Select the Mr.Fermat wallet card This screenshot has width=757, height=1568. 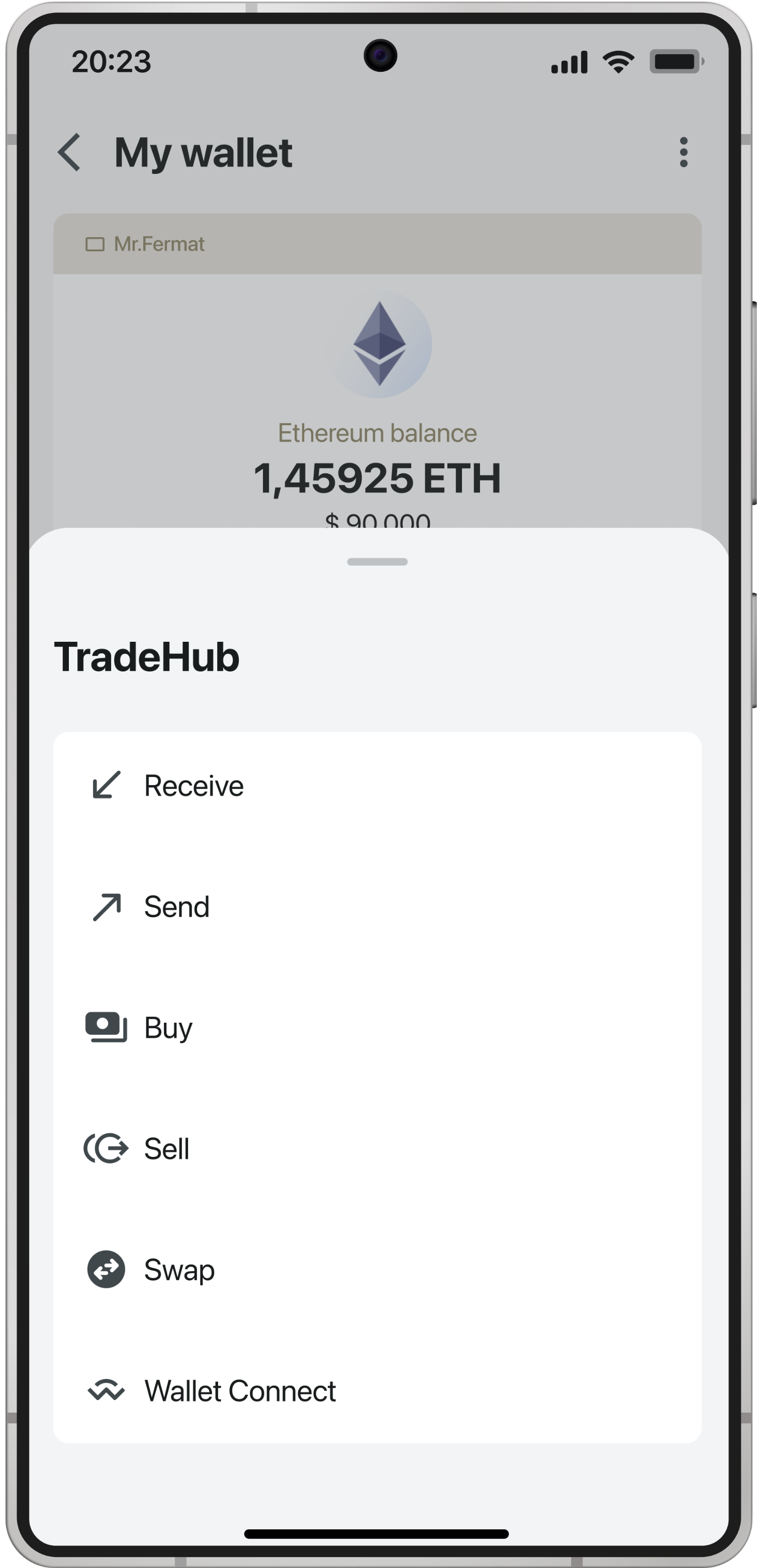click(x=378, y=243)
